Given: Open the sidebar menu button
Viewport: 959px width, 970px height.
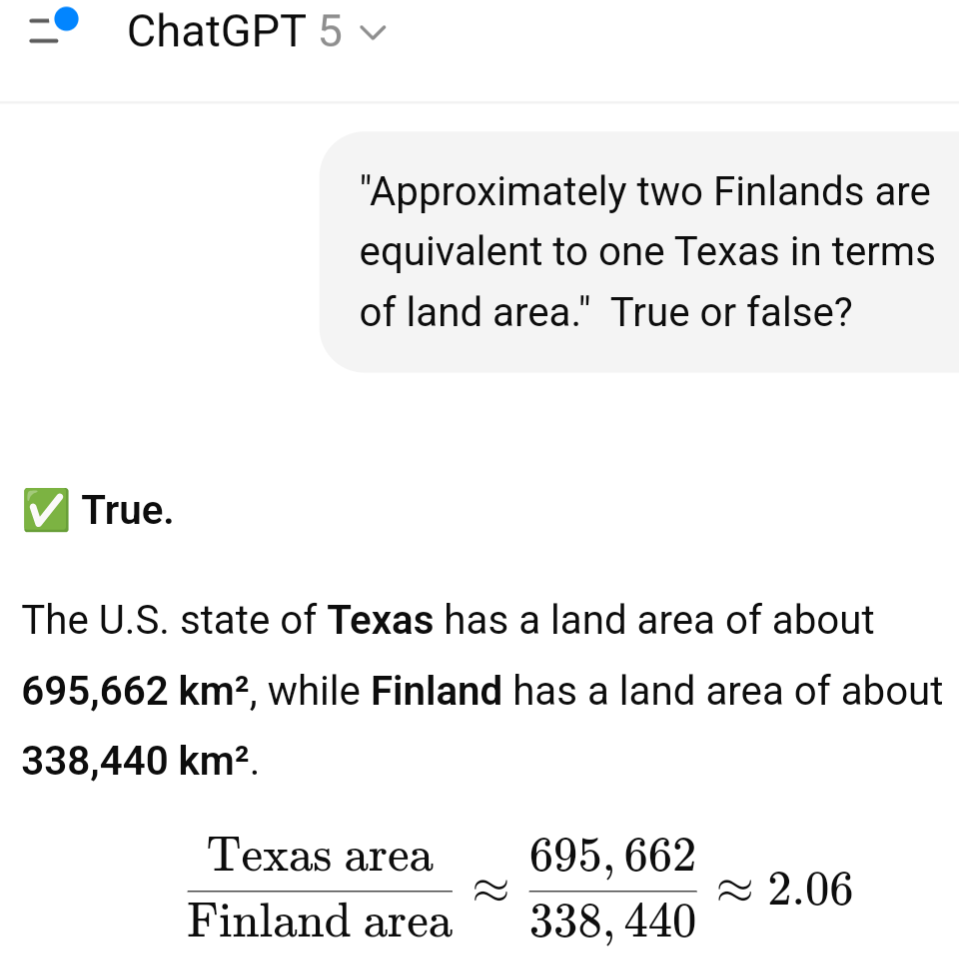Looking at the screenshot, I should (x=50, y=31).
